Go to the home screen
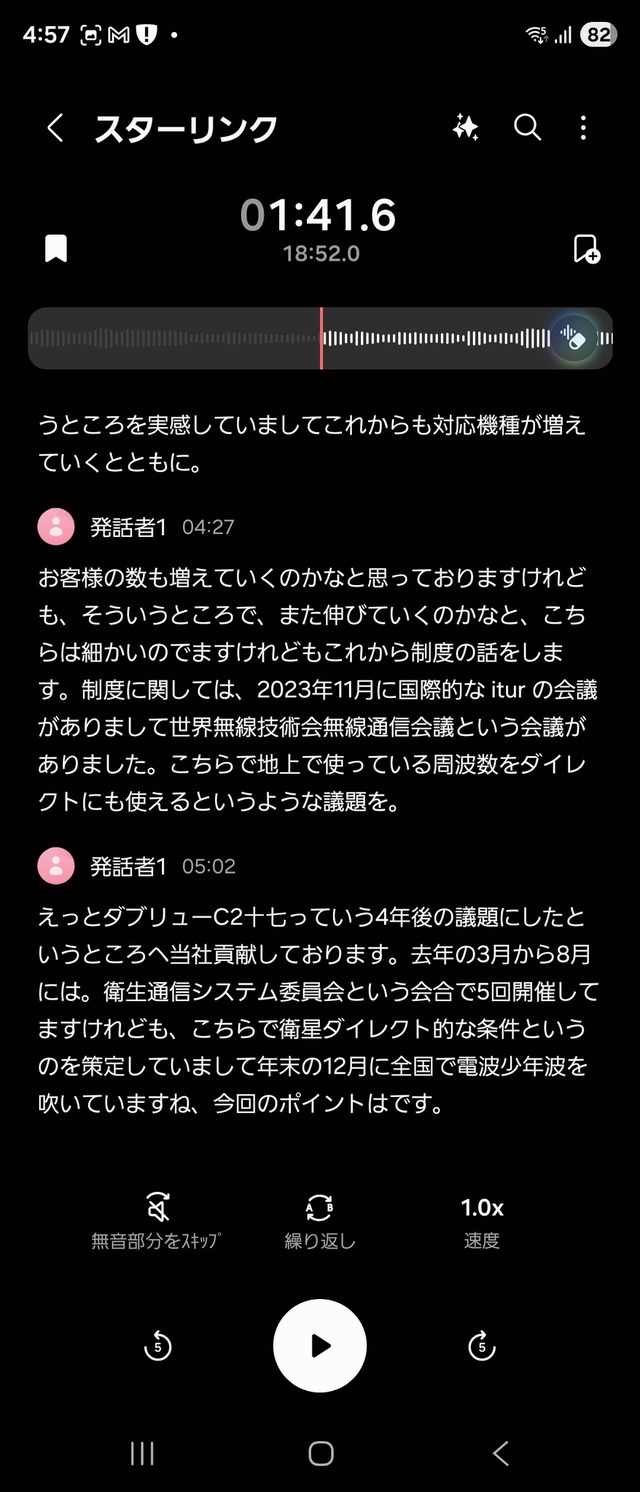640x1492 pixels. click(320, 1454)
